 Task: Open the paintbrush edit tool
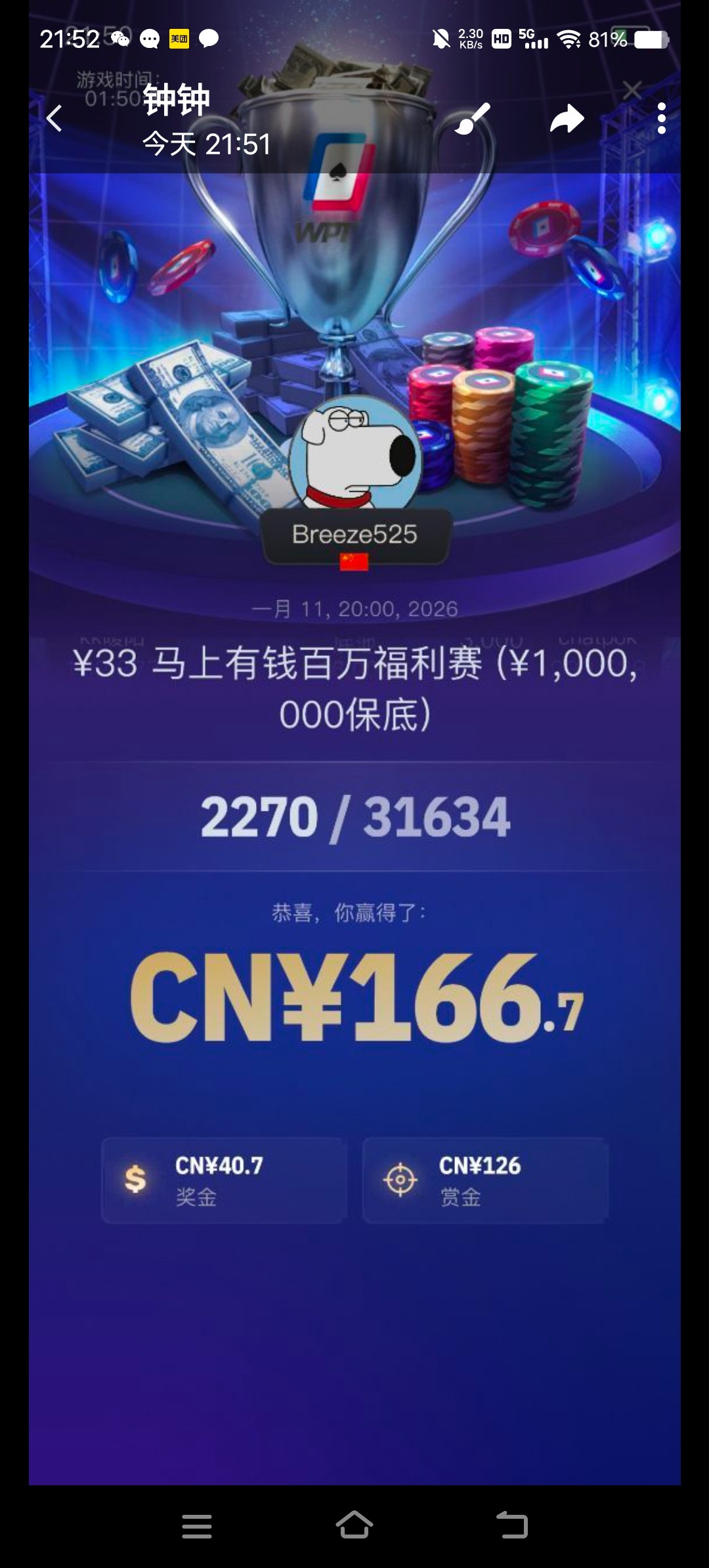(x=473, y=119)
